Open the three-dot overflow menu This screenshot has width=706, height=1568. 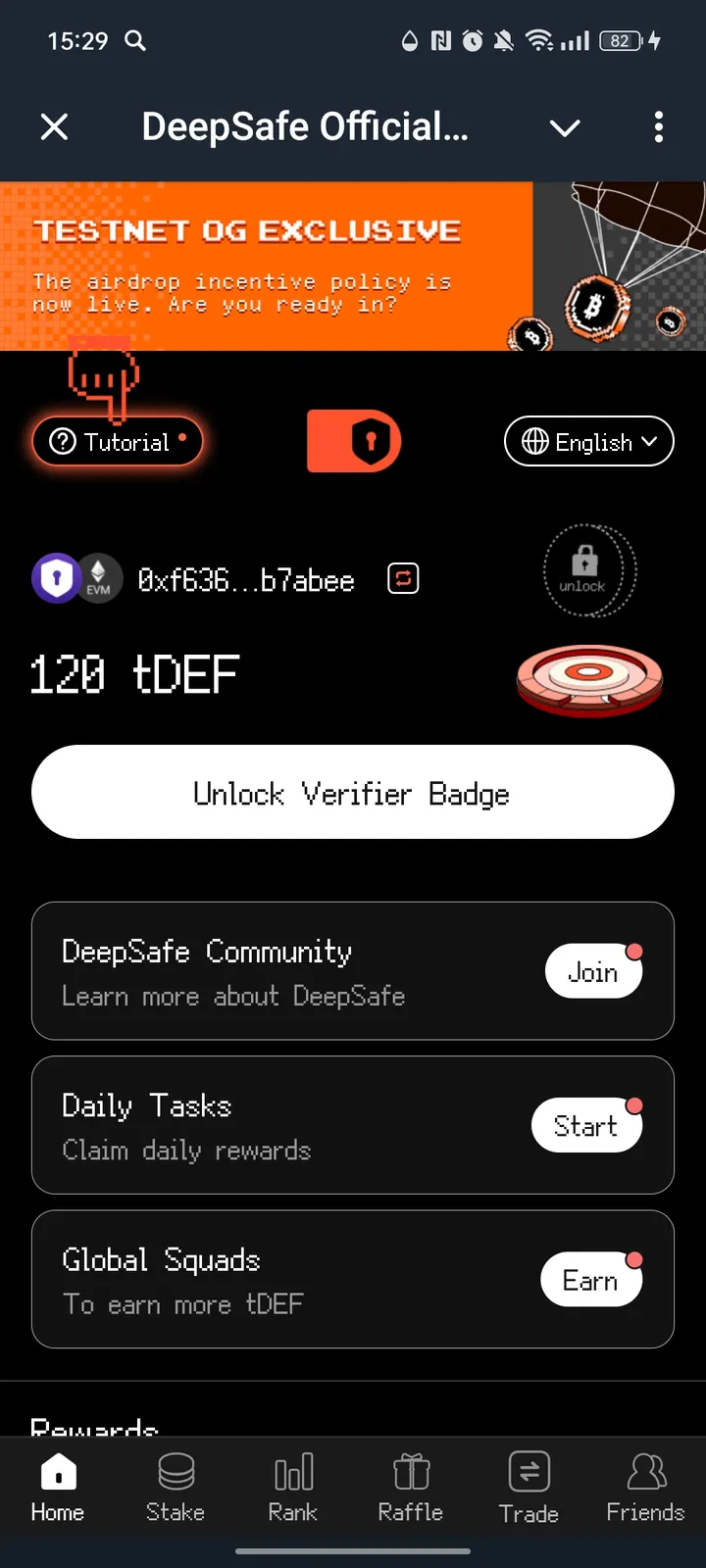point(659,127)
